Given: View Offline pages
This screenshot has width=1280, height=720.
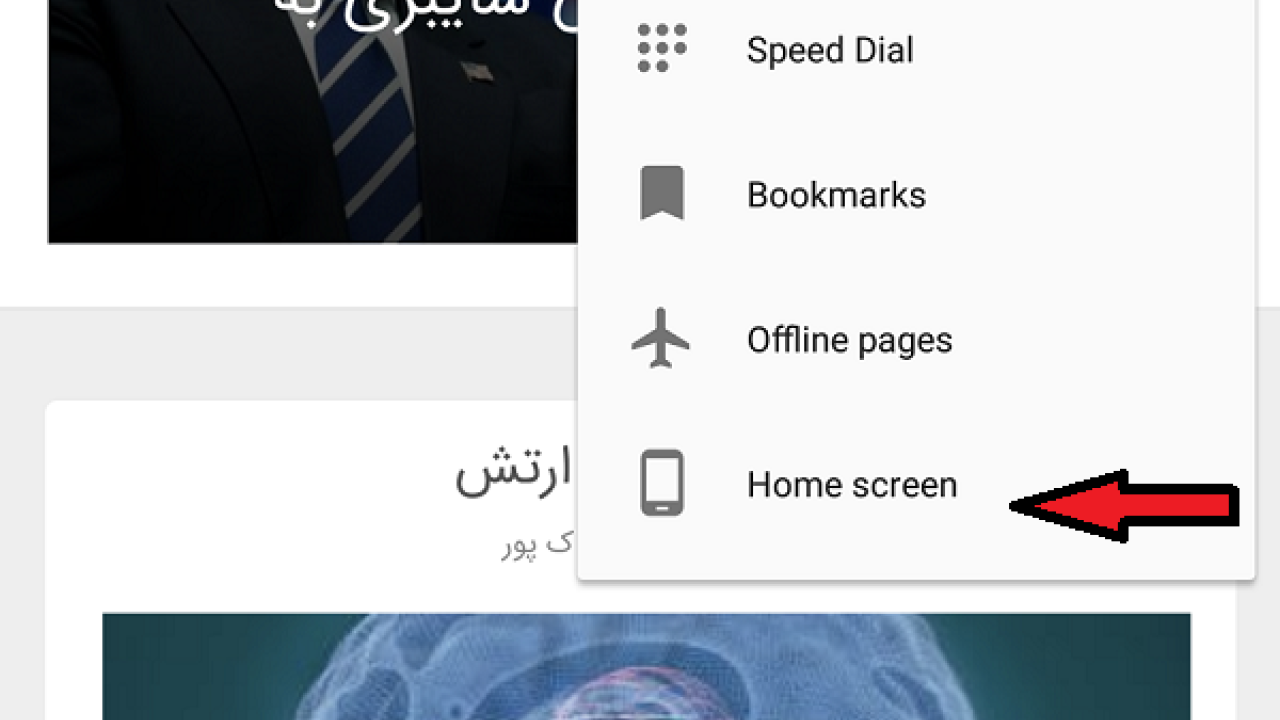Looking at the screenshot, I should 849,340.
